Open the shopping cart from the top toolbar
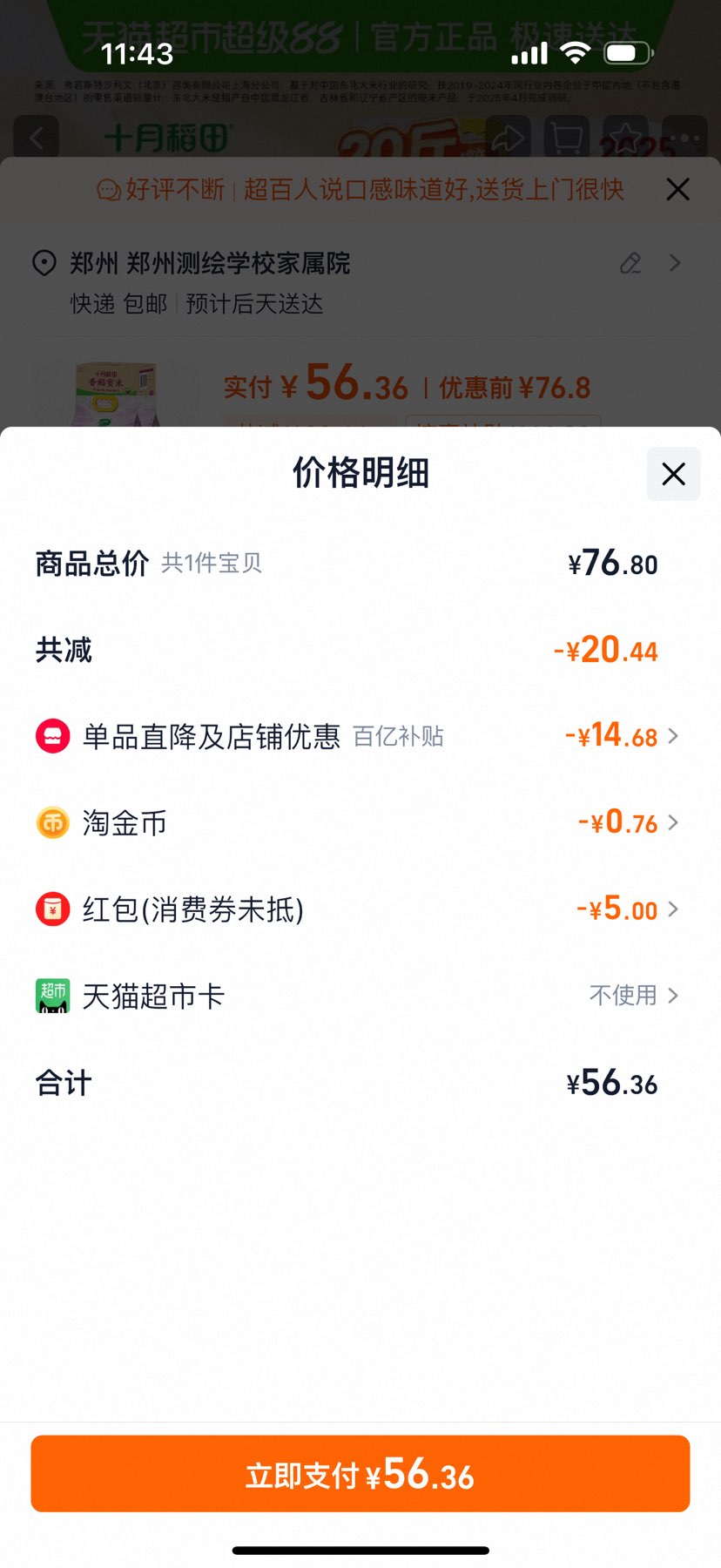The image size is (721, 1568). pyautogui.click(x=567, y=138)
